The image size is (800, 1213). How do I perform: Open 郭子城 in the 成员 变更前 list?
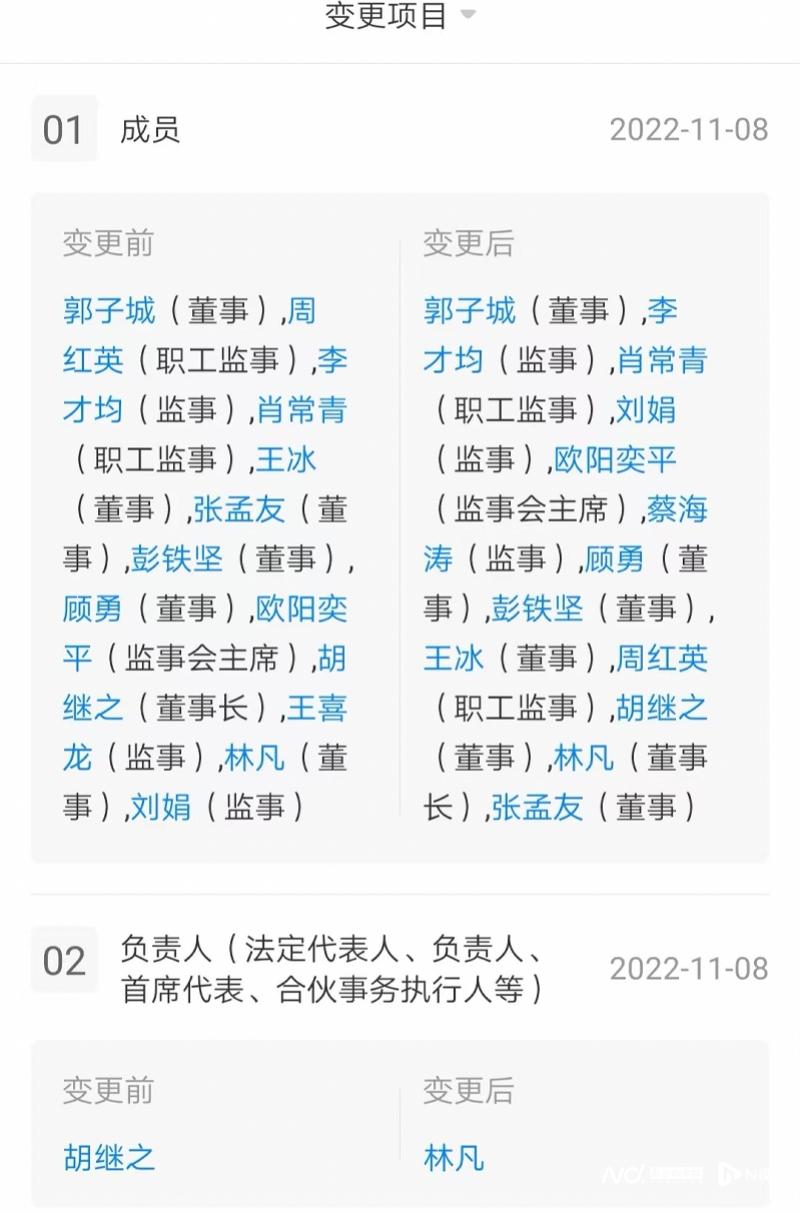pyautogui.click(x=109, y=311)
